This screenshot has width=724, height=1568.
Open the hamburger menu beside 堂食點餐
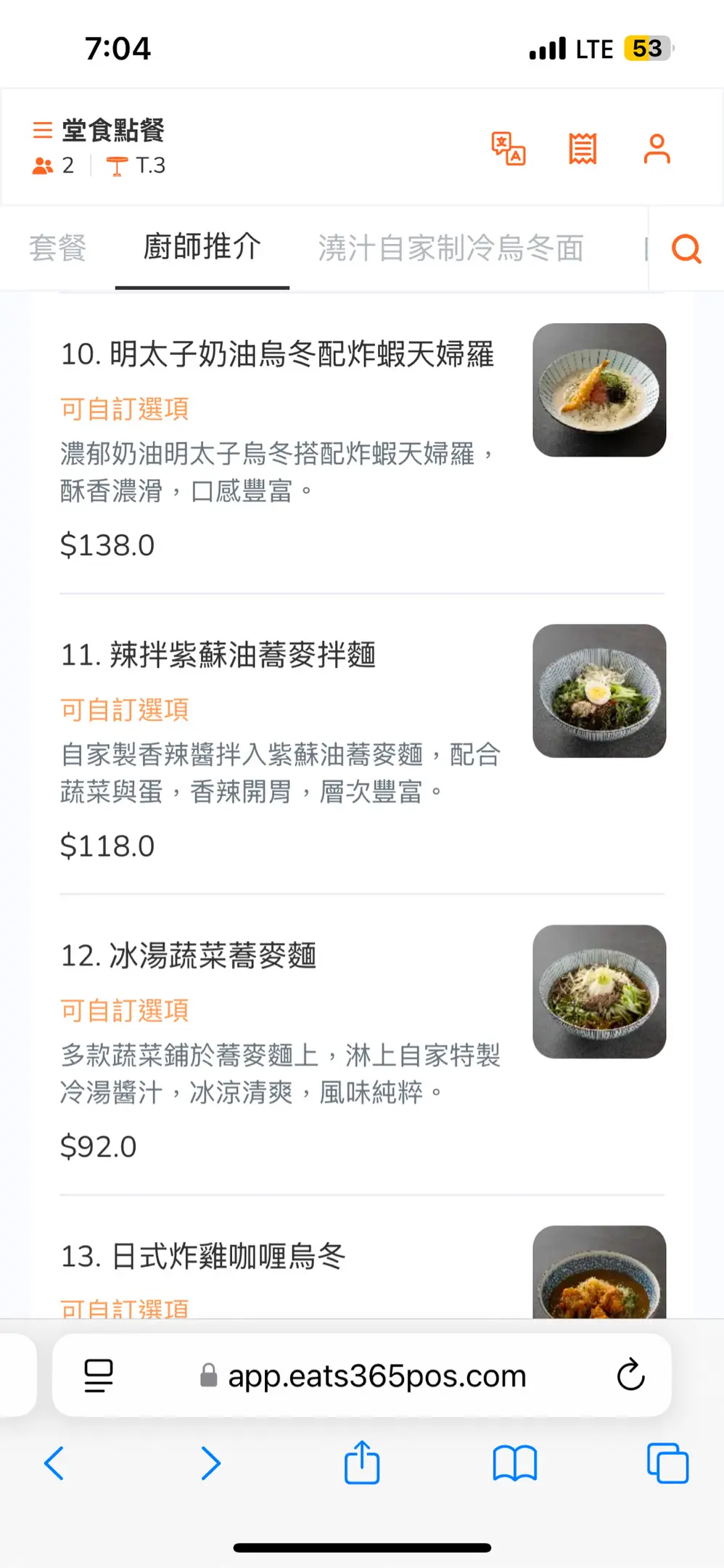click(43, 130)
